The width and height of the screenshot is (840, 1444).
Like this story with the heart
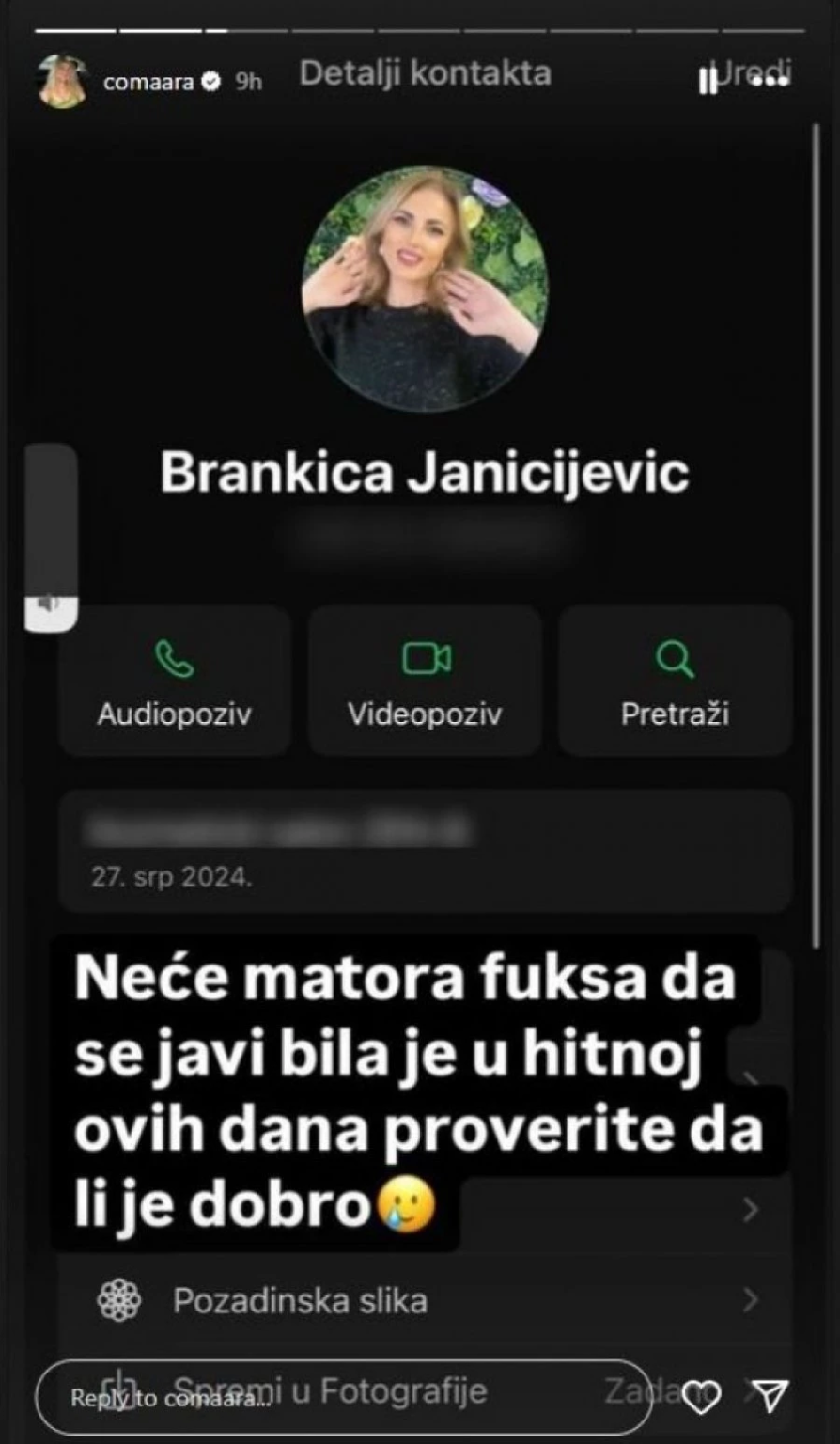click(701, 1398)
